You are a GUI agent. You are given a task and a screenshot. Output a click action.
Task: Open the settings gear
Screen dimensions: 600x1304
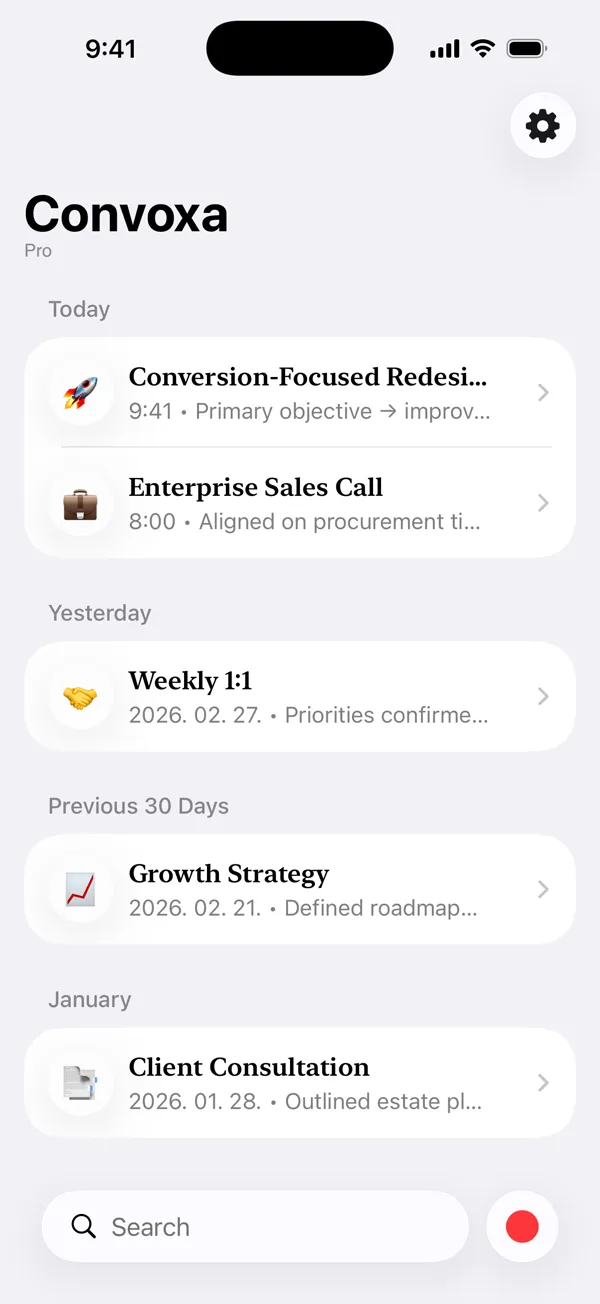pyautogui.click(x=542, y=126)
